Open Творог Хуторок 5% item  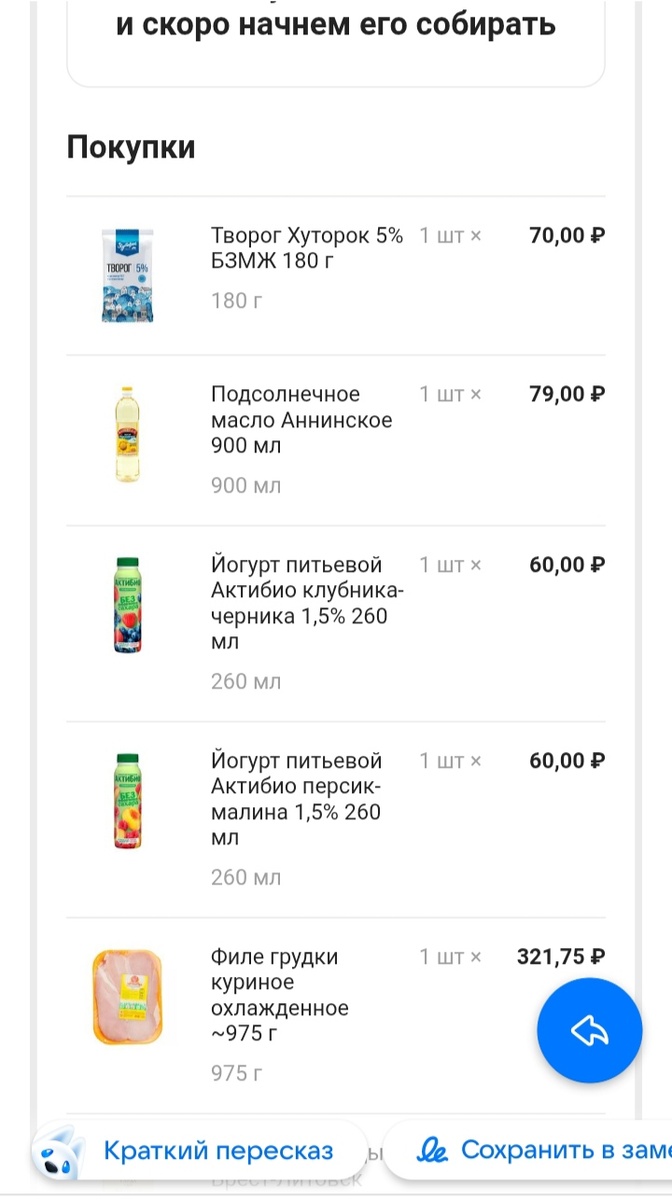[x=307, y=249]
